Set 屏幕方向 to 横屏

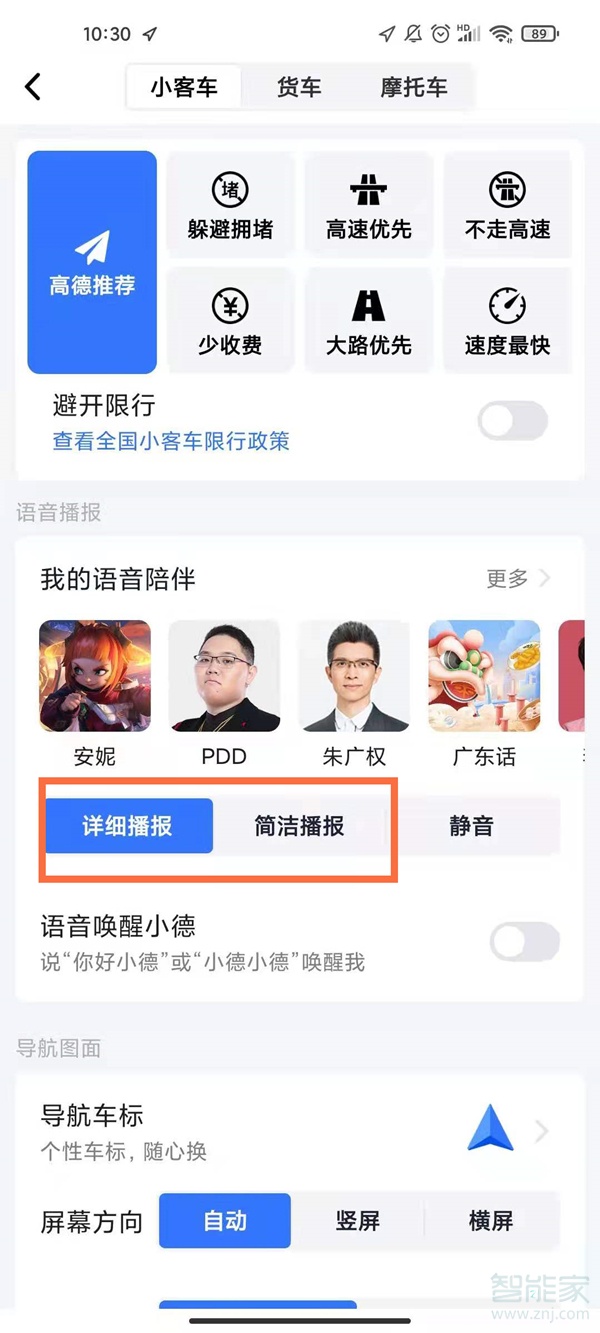click(491, 1221)
